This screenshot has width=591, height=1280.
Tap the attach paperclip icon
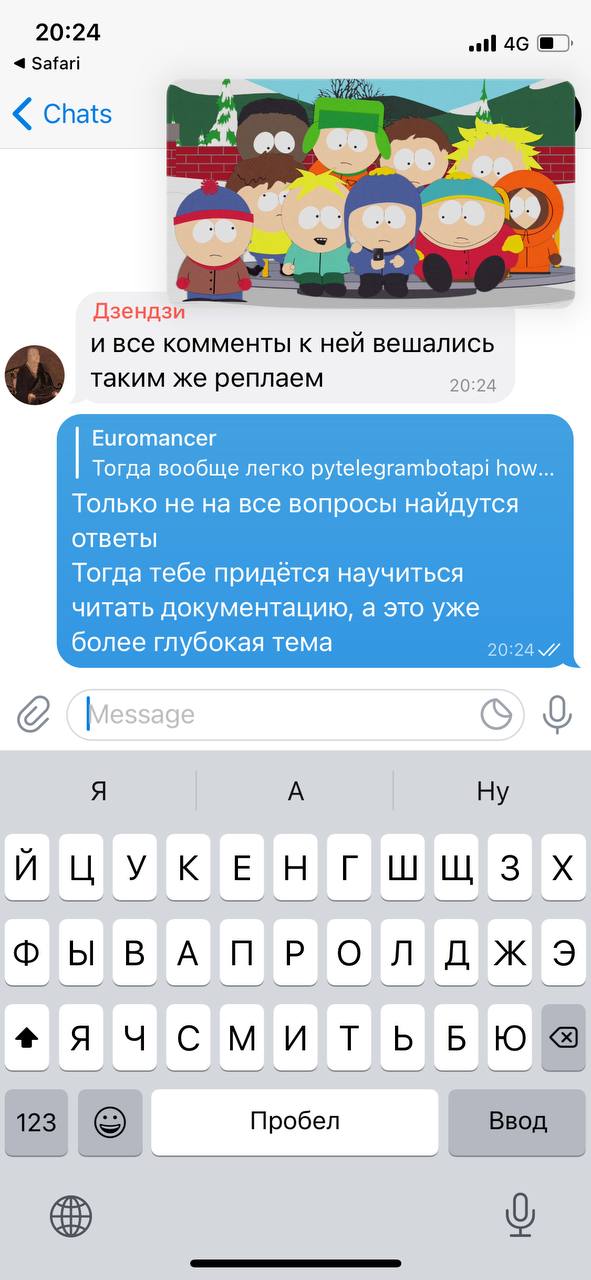point(33,715)
